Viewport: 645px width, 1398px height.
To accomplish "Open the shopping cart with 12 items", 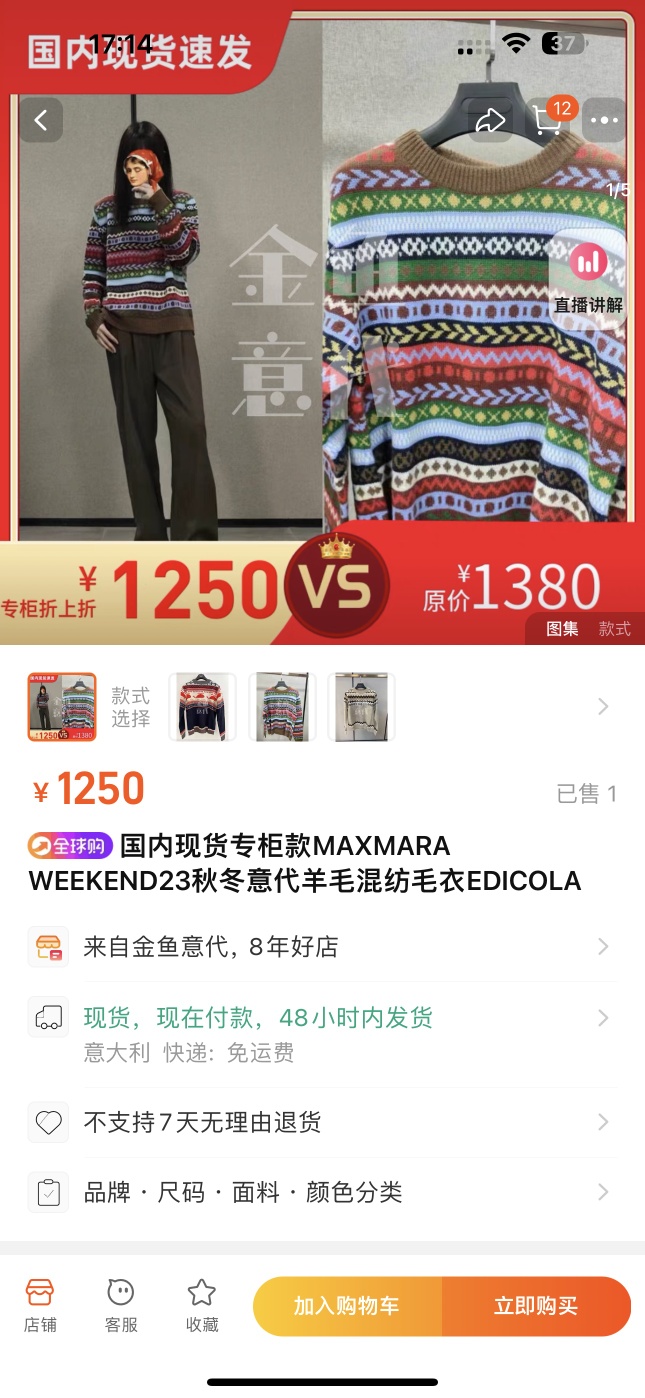I will [548, 120].
